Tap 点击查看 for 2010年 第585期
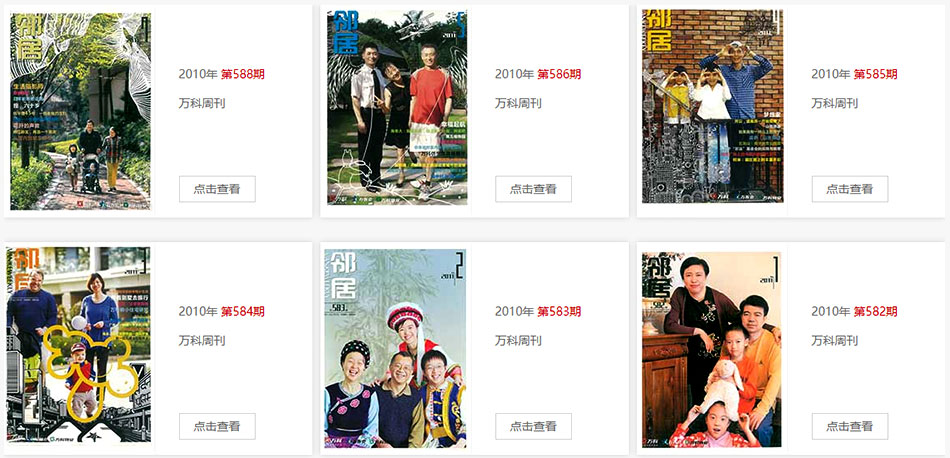 (849, 189)
